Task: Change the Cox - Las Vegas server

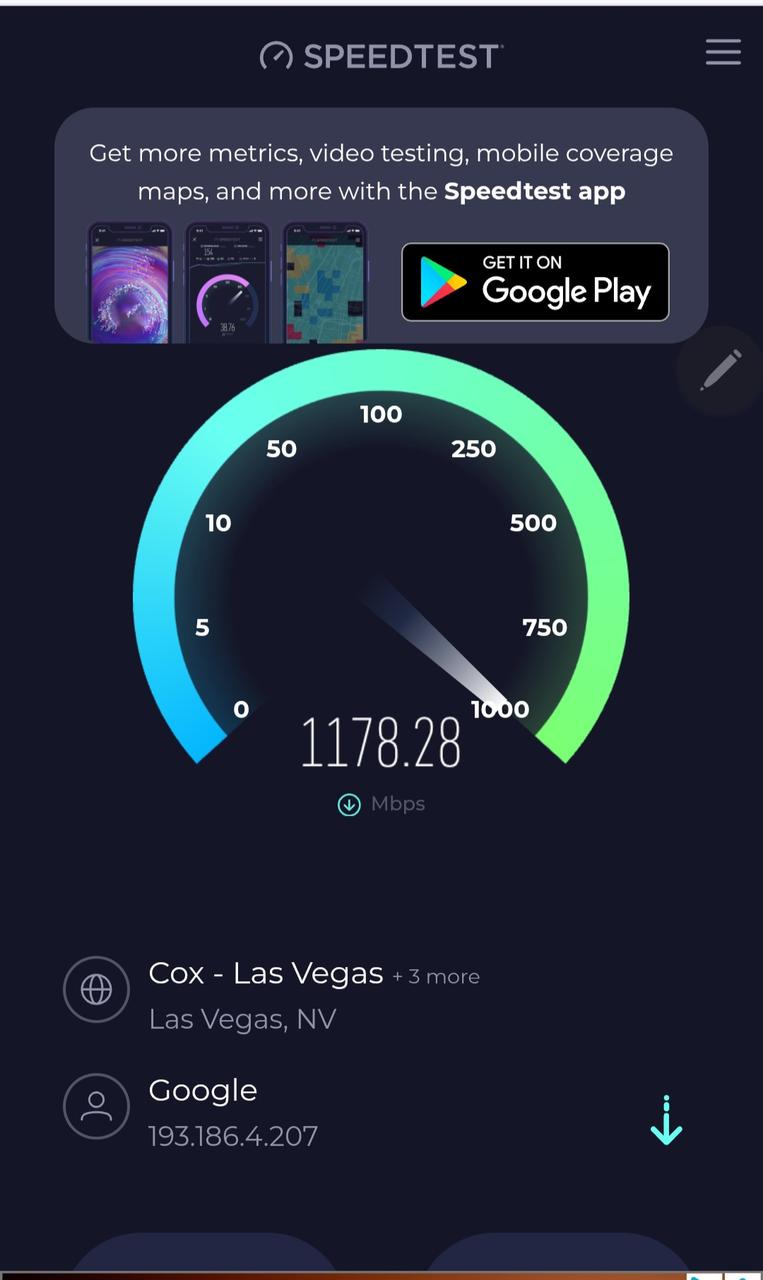Action: [266, 974]
